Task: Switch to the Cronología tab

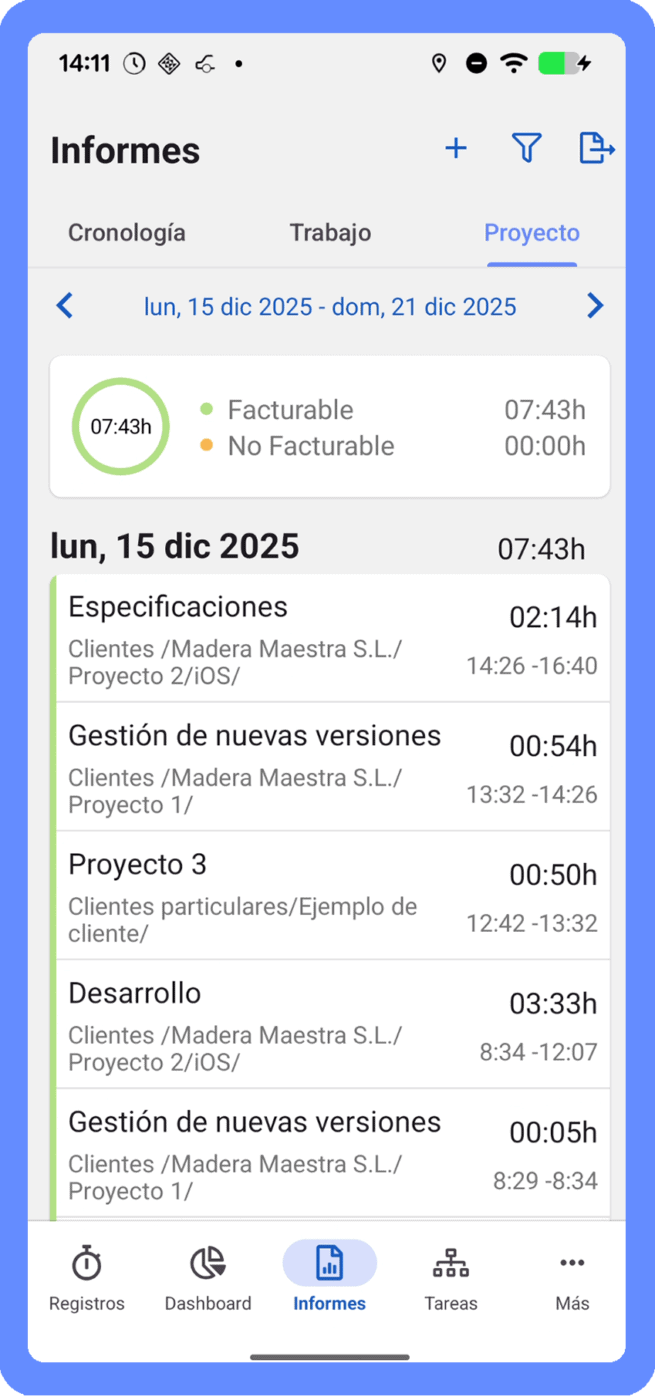Action: (x=127, y=233)
